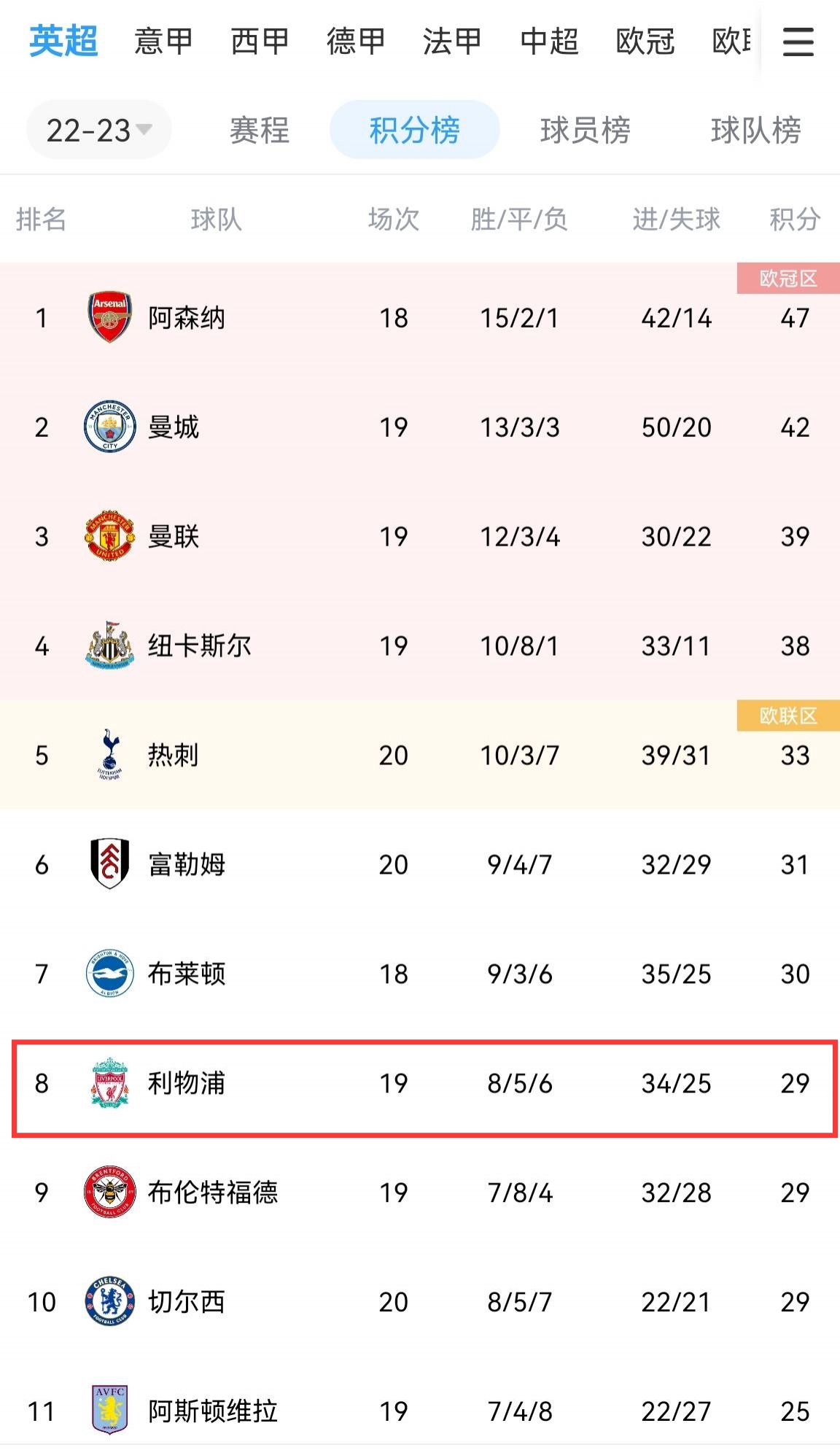
Task: Expand the 22-23 season dropdown
Action: point(99,131)
